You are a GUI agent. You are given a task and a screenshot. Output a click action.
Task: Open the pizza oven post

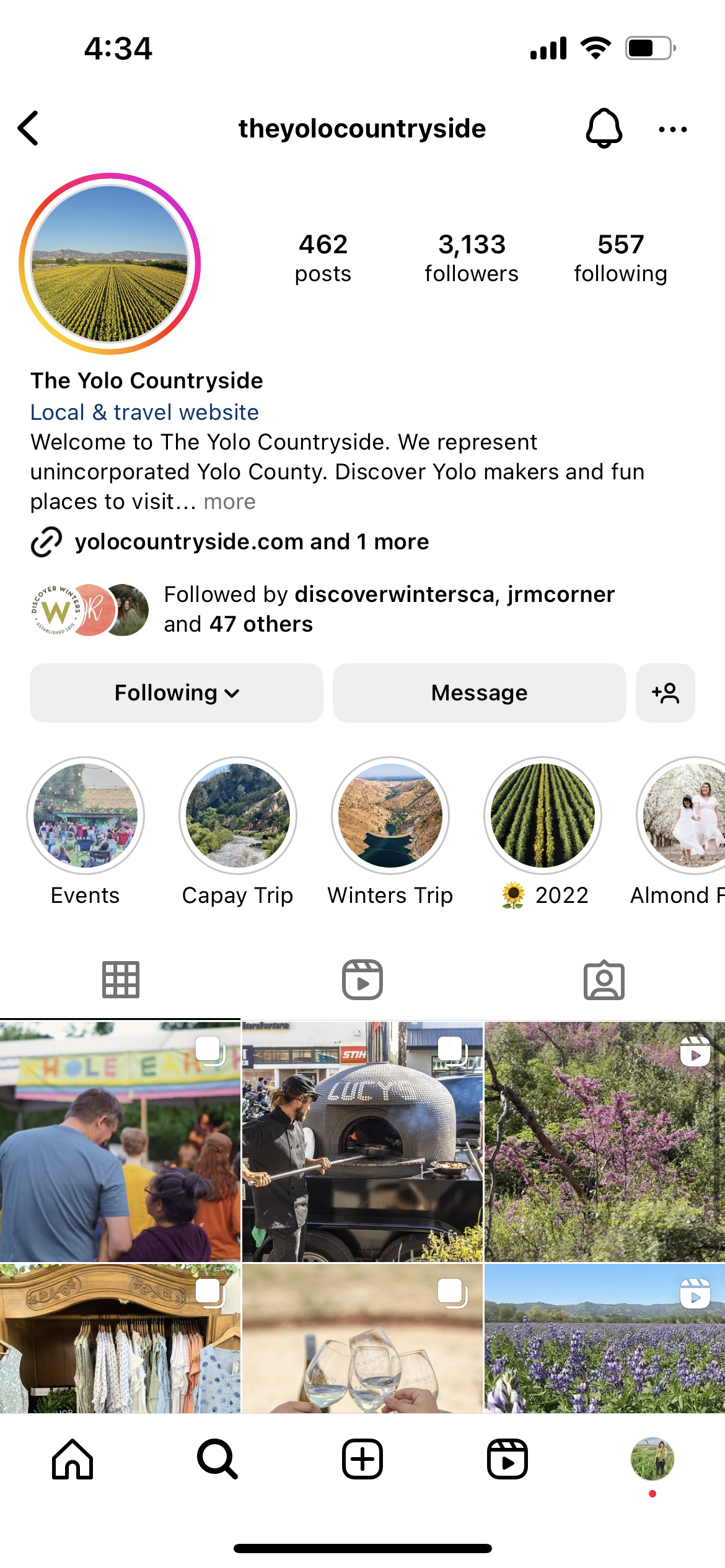[x=362, y=1141]
